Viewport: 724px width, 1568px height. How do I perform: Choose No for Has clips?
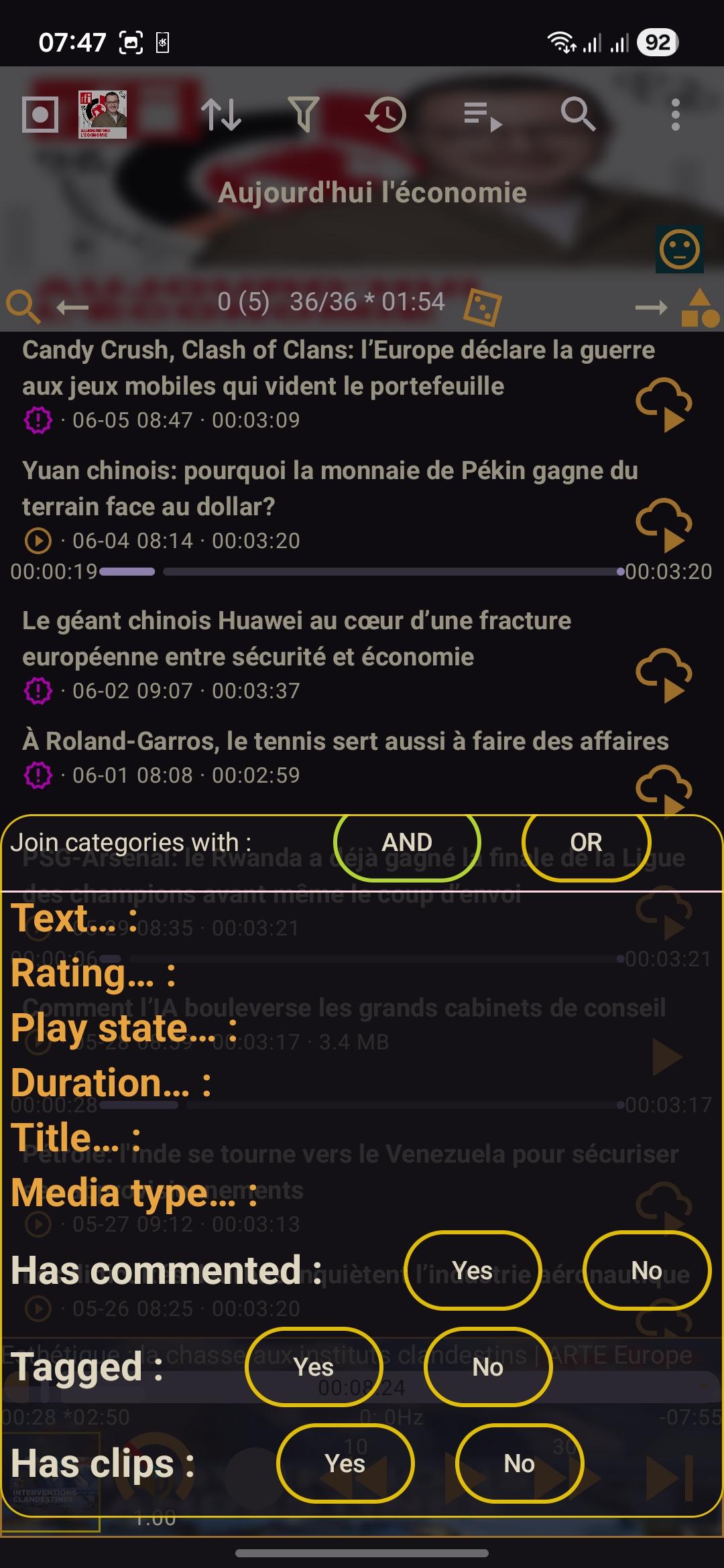tap(520, 1463)
